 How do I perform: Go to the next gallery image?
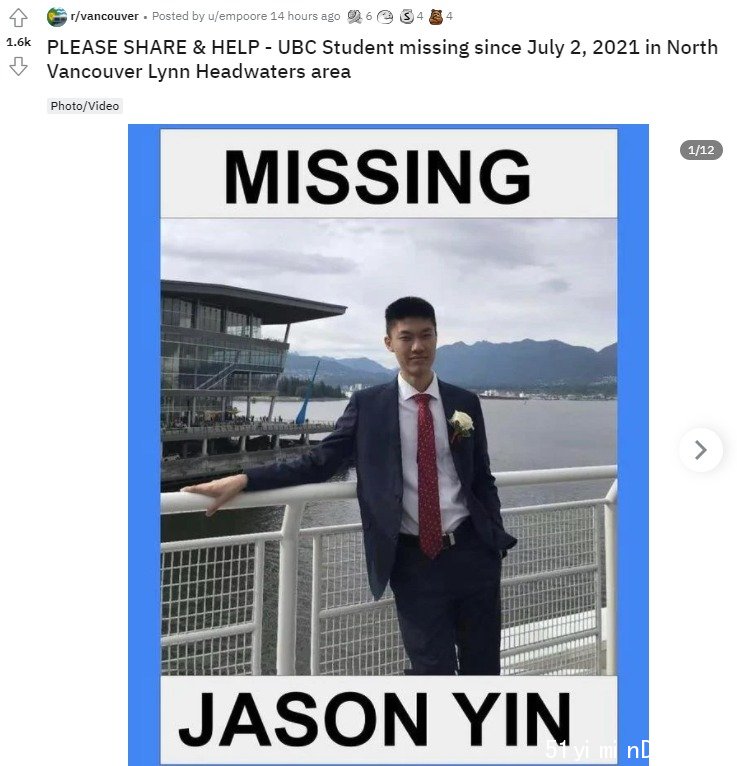click(x=700, y=450)
